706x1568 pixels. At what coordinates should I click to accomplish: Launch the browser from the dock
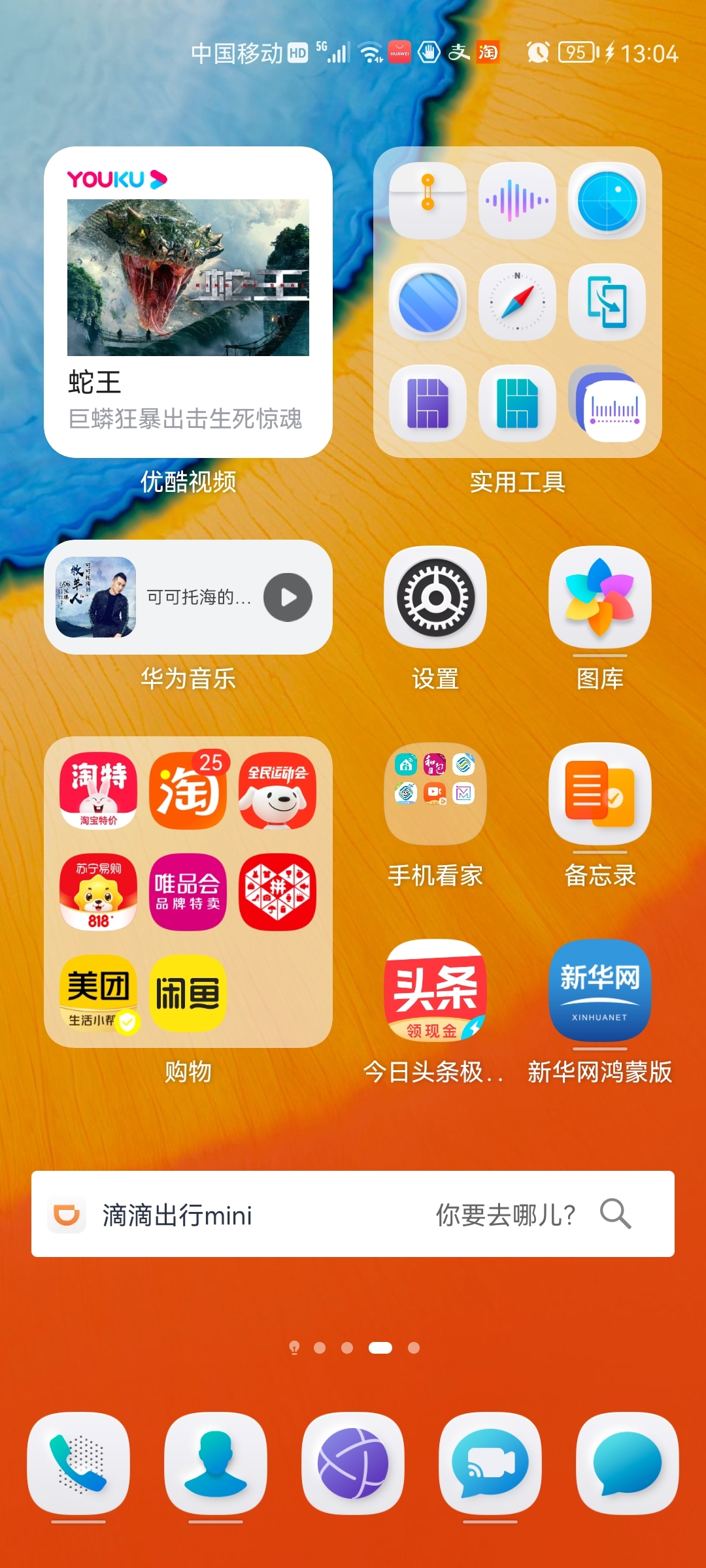pyautogui.click(x=353, y=1463)
